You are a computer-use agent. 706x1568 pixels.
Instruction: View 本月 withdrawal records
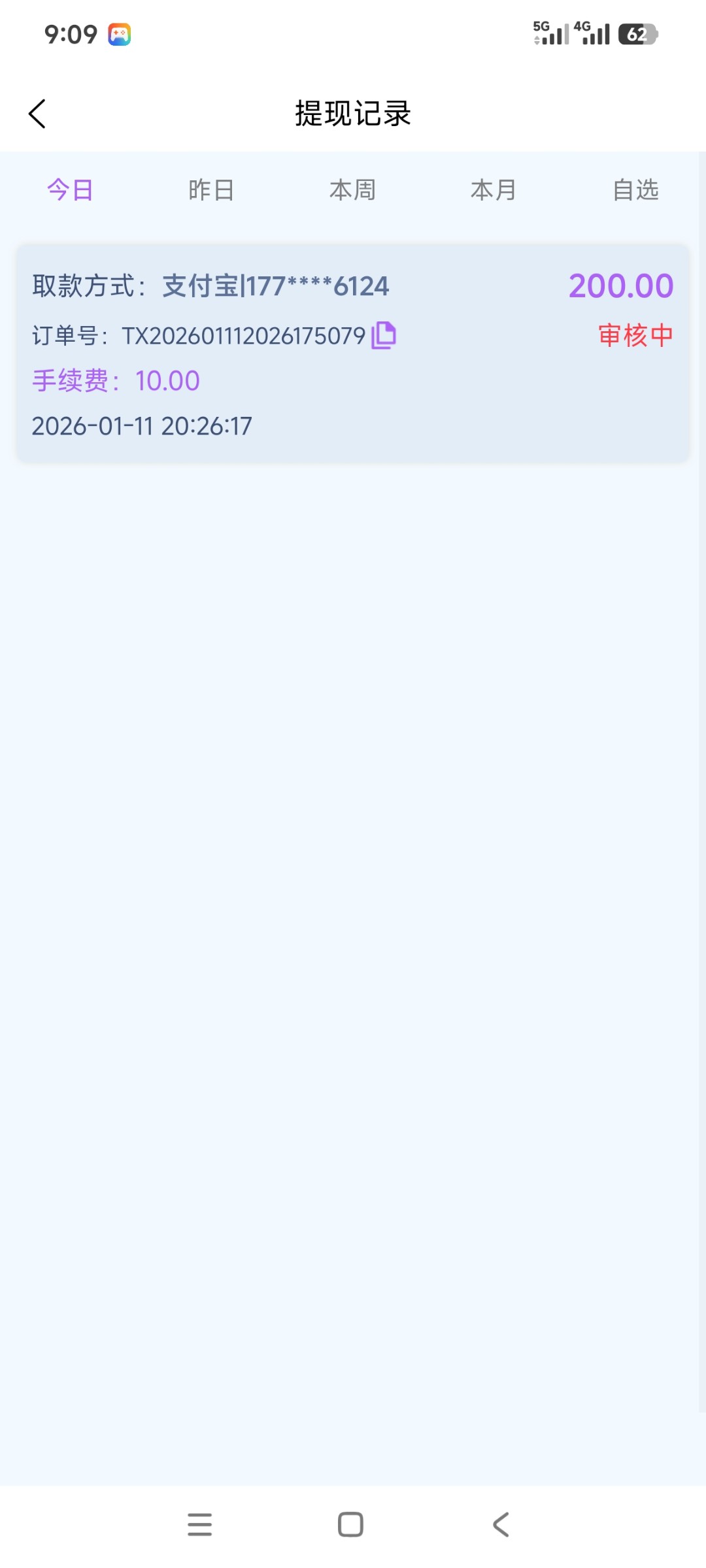(494, 190)
